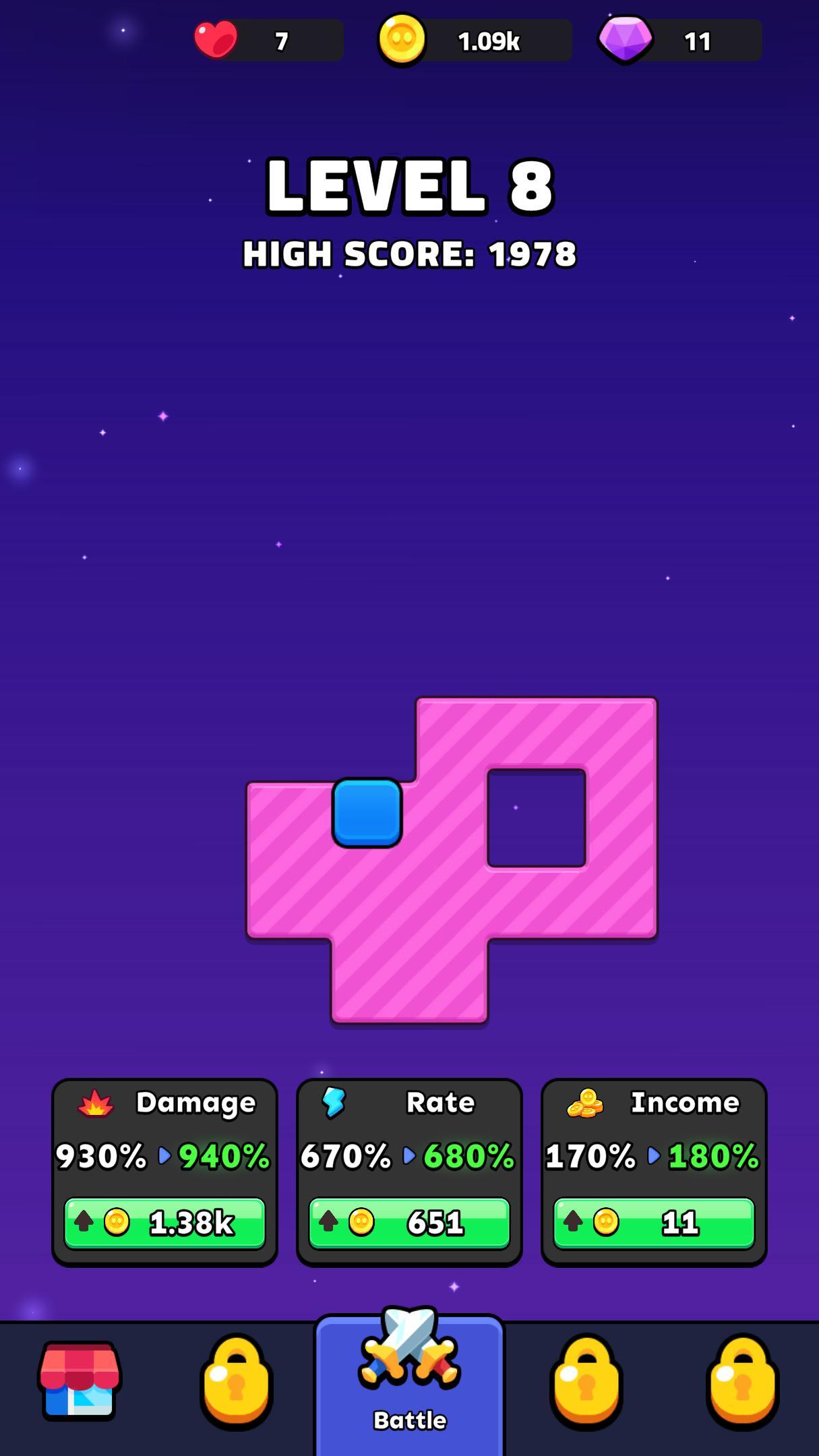Upgrade Damage for 1.38k coins
819x1456 pixels.
point(164,1222)
